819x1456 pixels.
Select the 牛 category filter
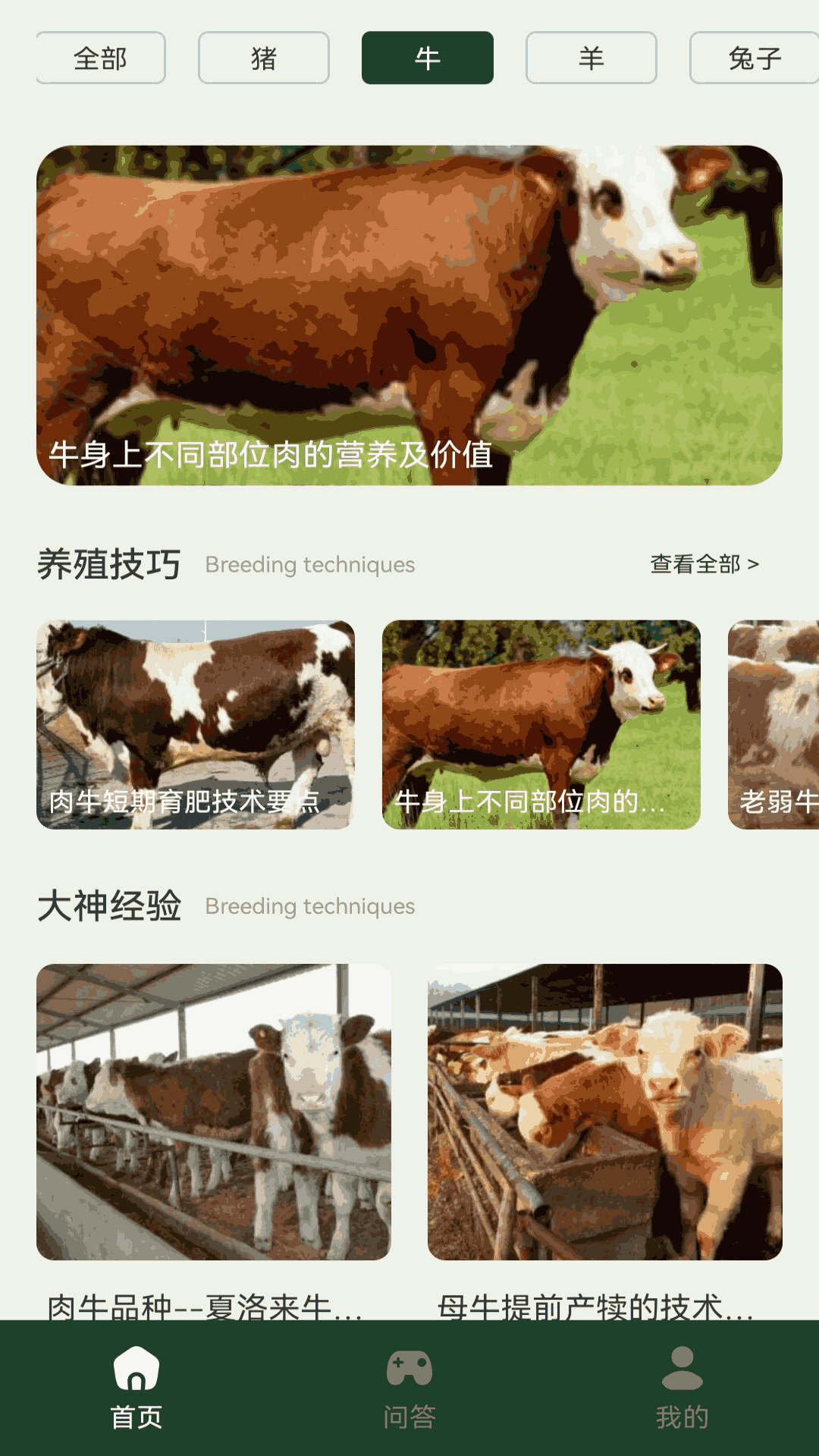(427, 58)
